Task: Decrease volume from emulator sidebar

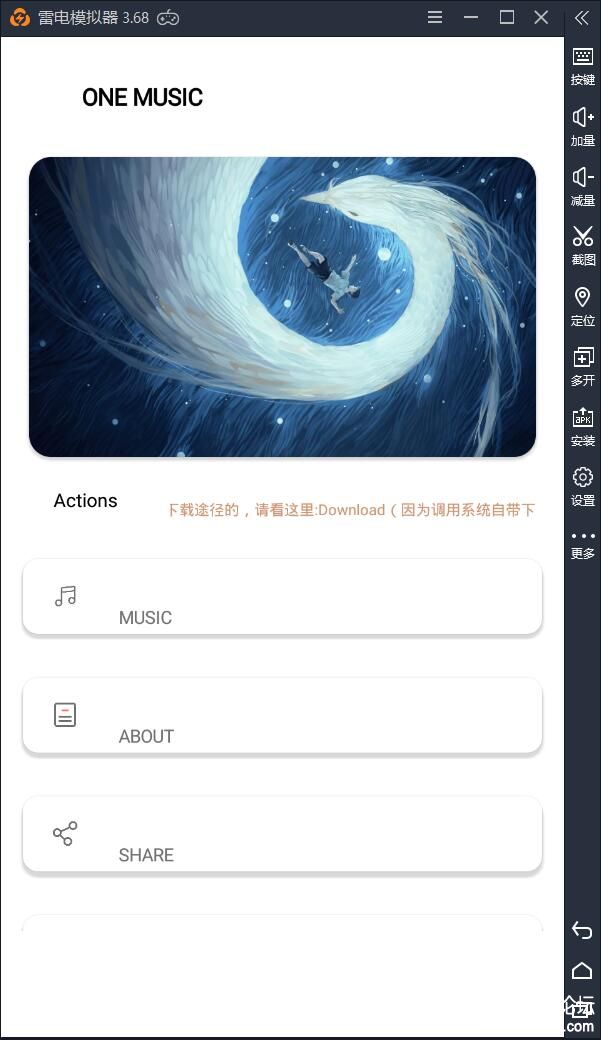Action: coord(583,186)
